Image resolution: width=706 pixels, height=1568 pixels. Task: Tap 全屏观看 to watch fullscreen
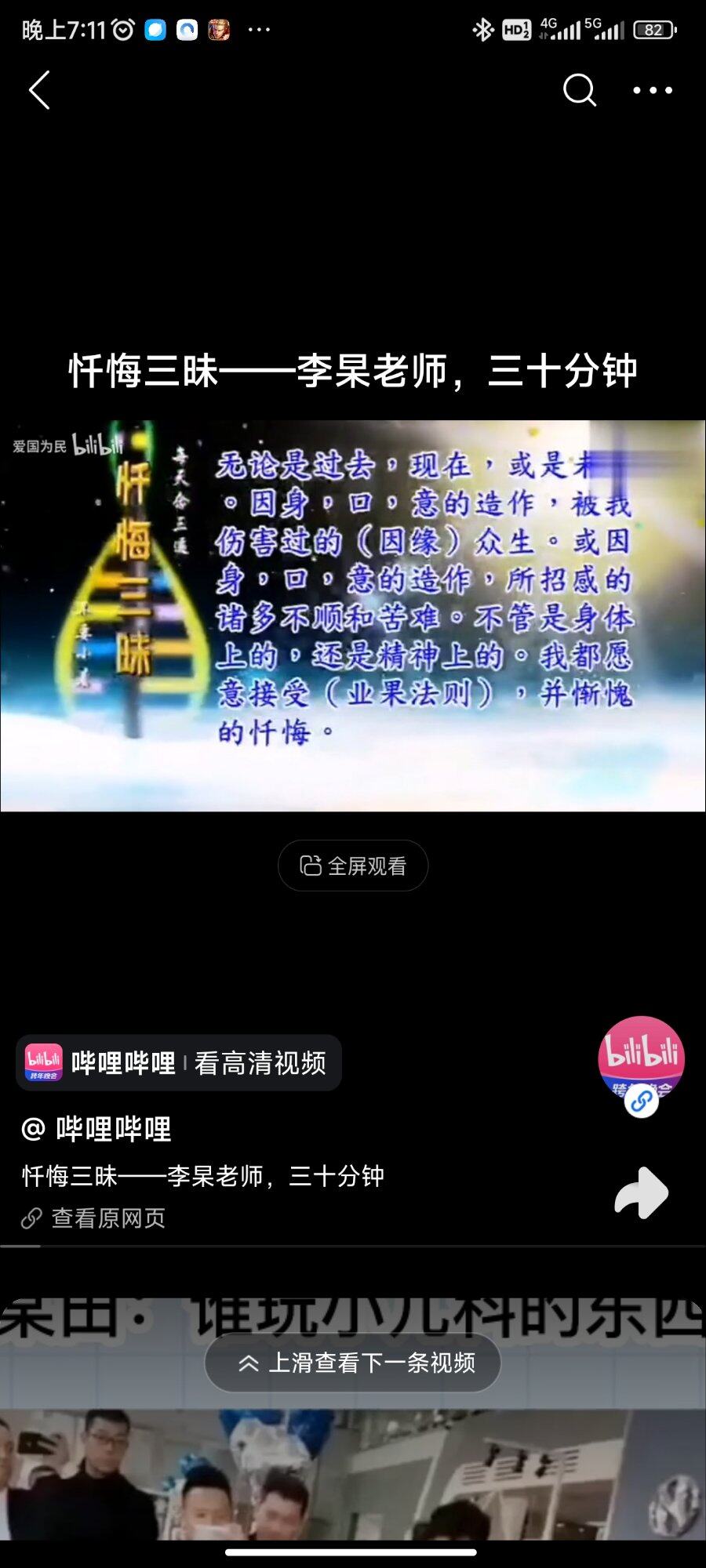pyautogui.click(x=353, y=866)
